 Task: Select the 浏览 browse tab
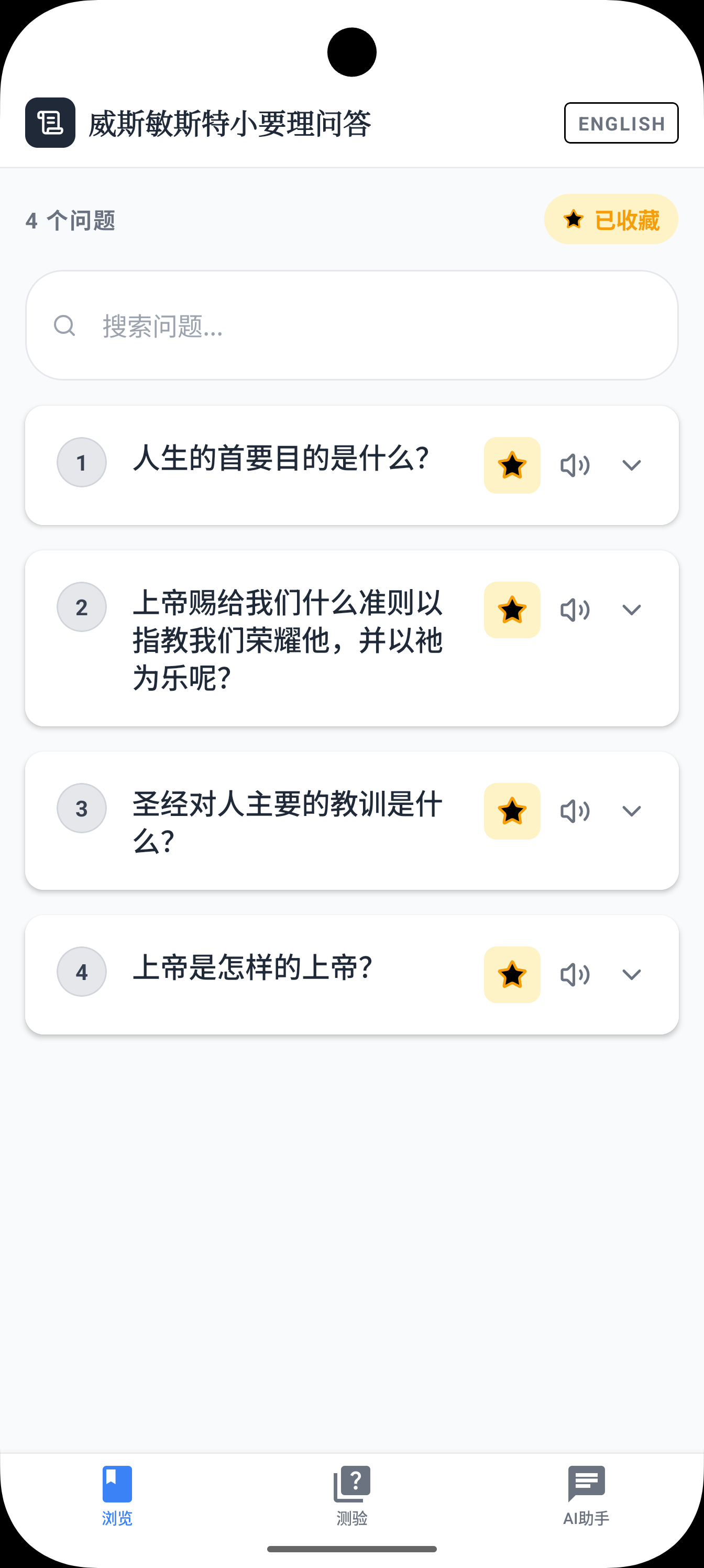[117, 1496]
